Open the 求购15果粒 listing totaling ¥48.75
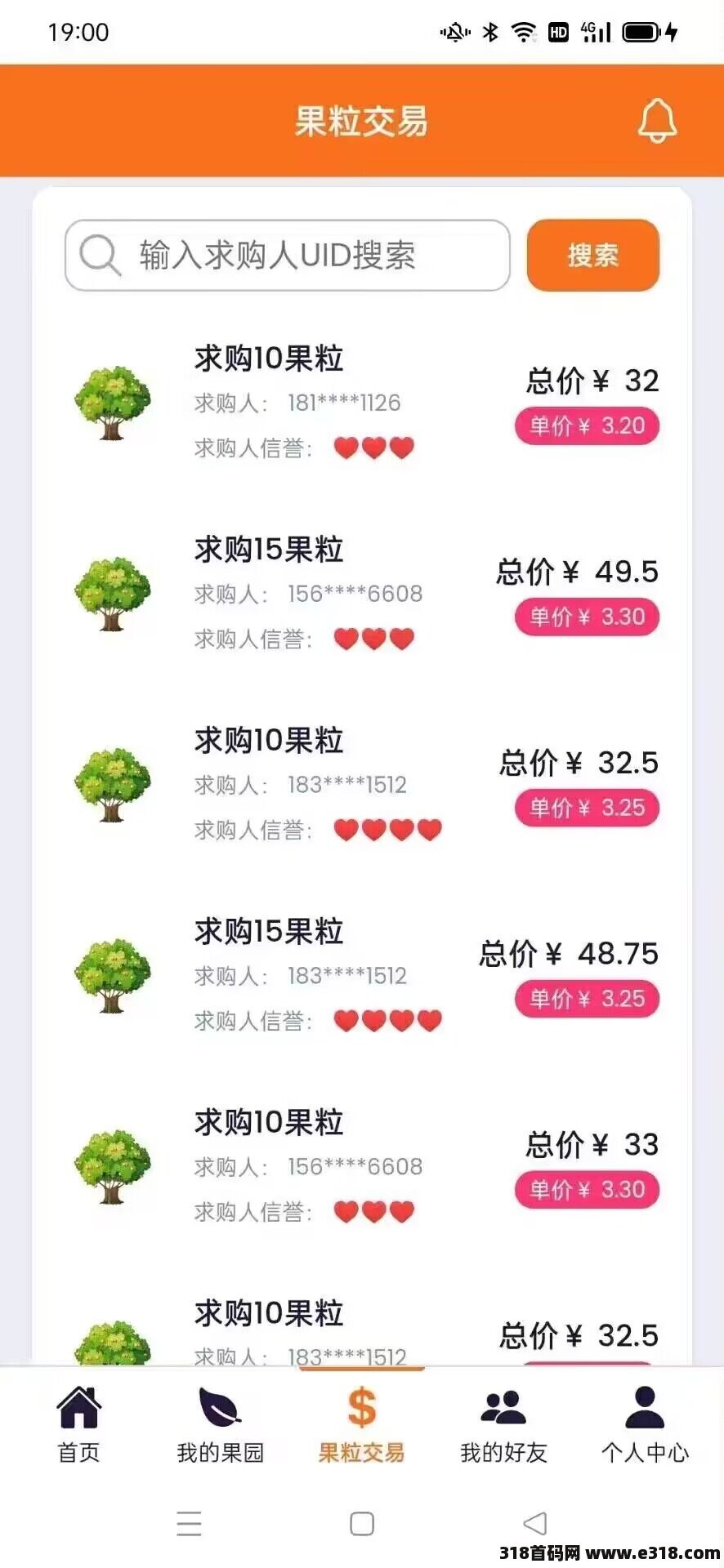The image size is (724, 1568). [x=362, y=976]
